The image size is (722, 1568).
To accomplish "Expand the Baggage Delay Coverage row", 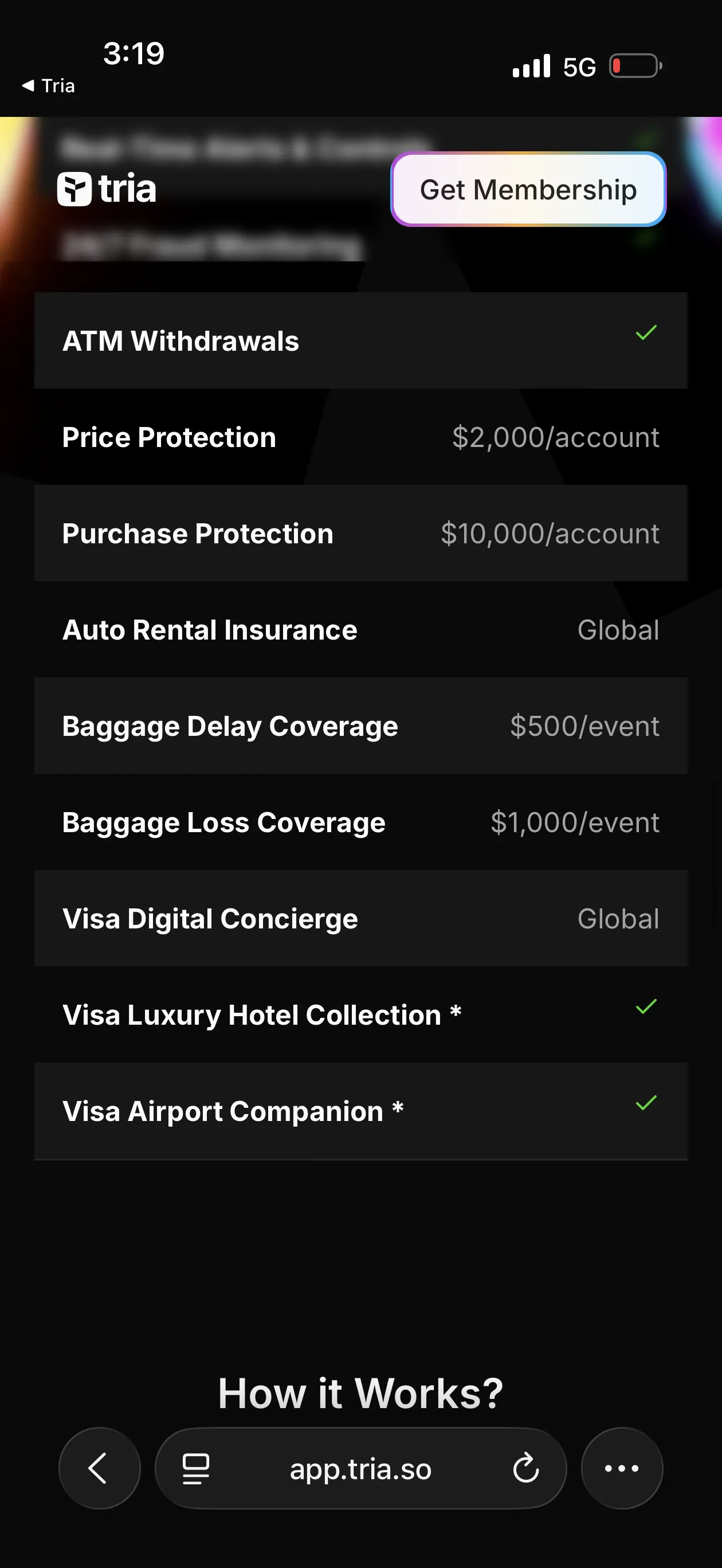I will (361, 726).
